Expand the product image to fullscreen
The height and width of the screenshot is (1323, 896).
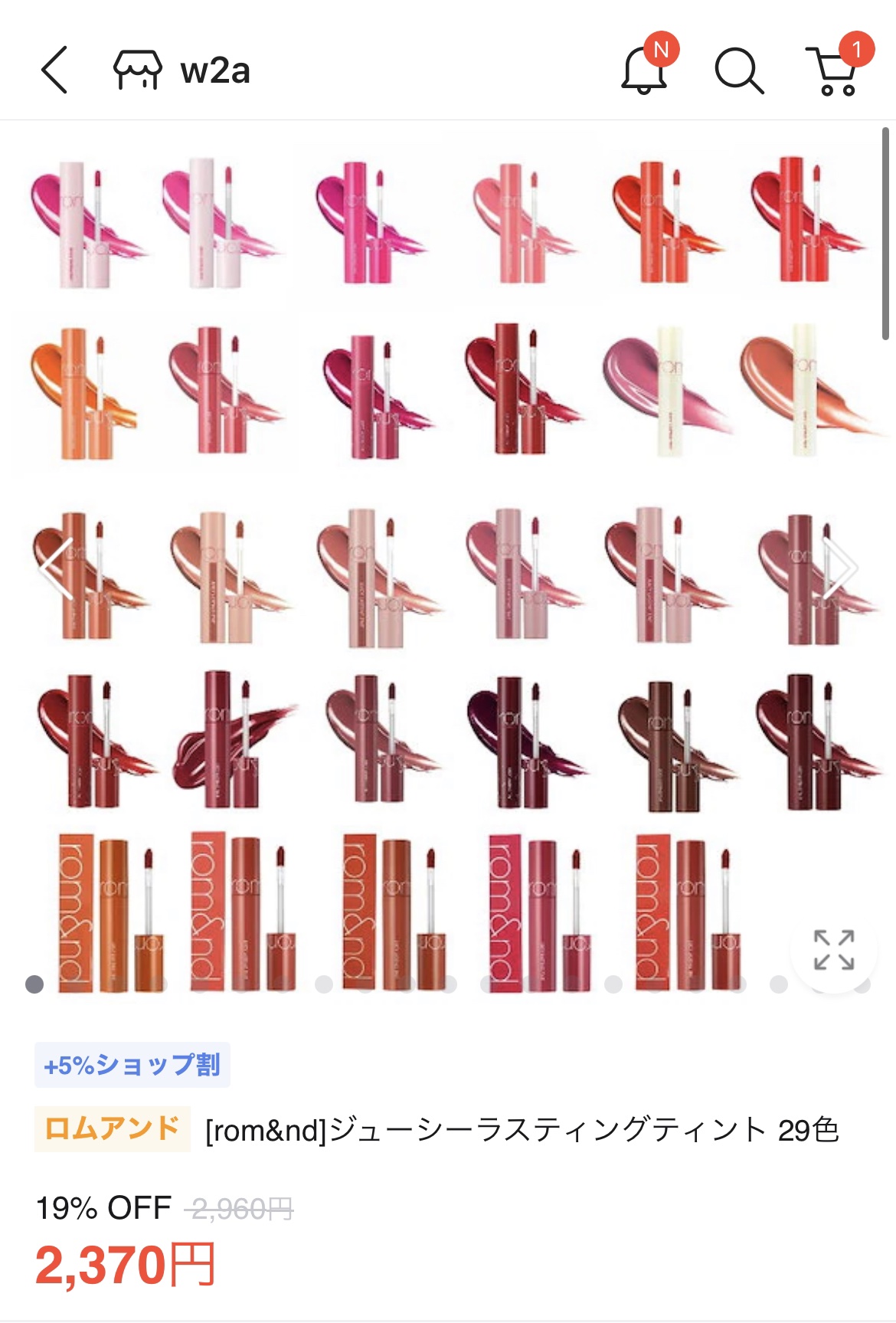834,950
